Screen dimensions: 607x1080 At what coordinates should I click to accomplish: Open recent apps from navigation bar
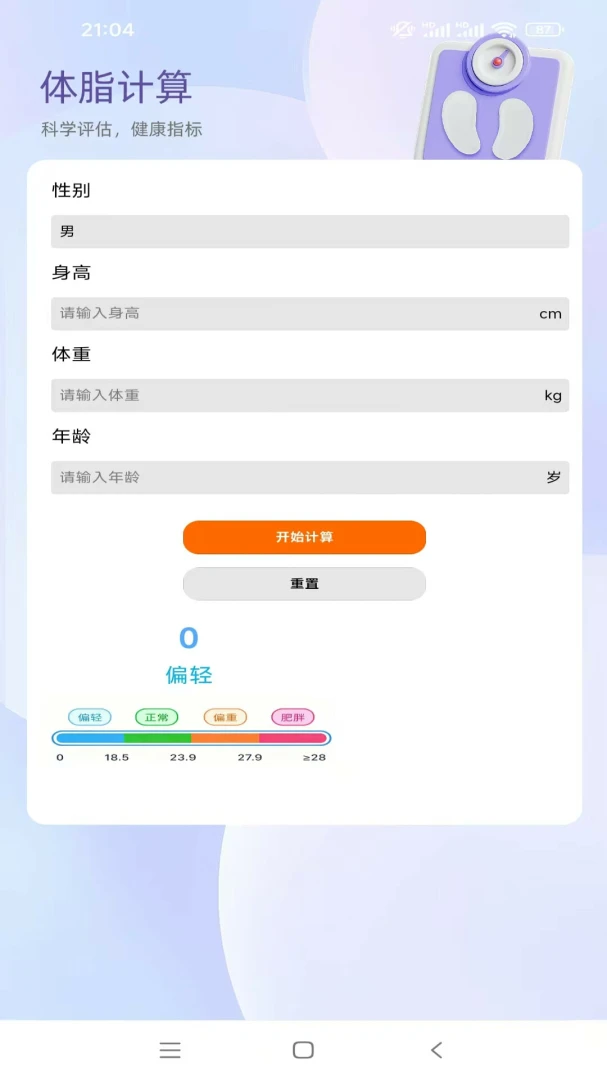point(170,1050)
